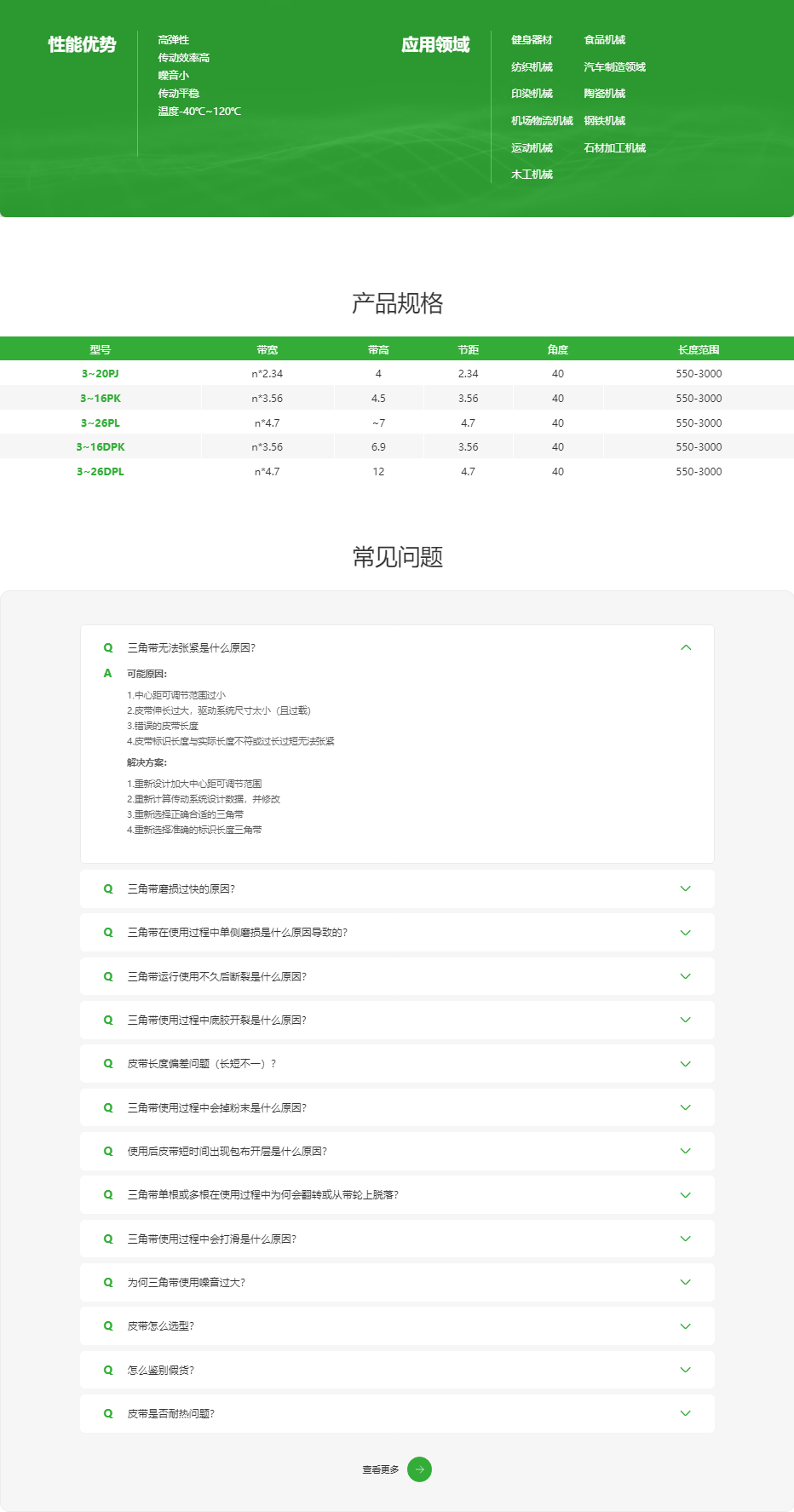
Task: Expand 三角带使用过程中会打滑 question
Action: click(x=685, y=1239)
